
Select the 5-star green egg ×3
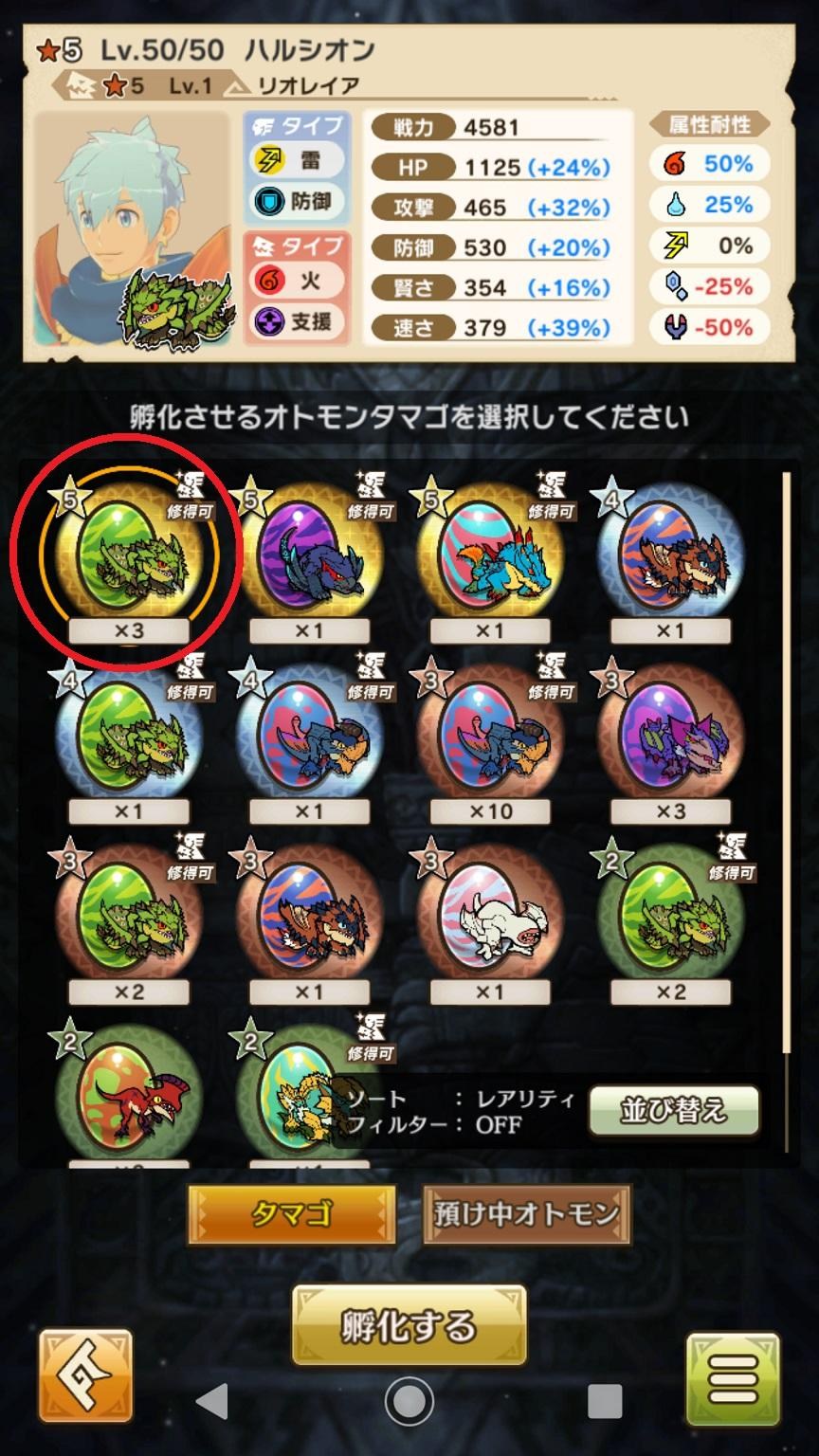pos(128,557)
